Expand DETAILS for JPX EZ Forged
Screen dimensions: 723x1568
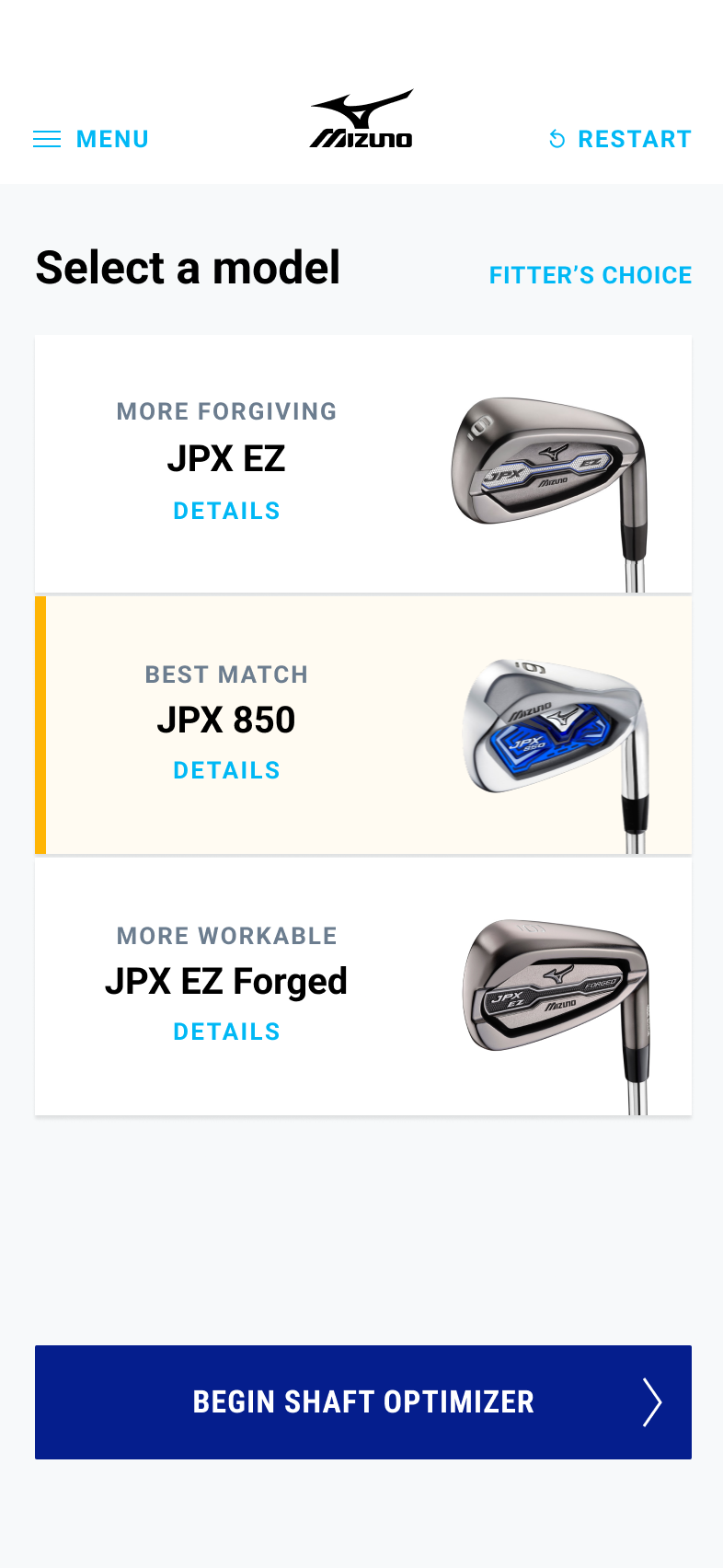pyautogui.click(x=226, y=1032)
